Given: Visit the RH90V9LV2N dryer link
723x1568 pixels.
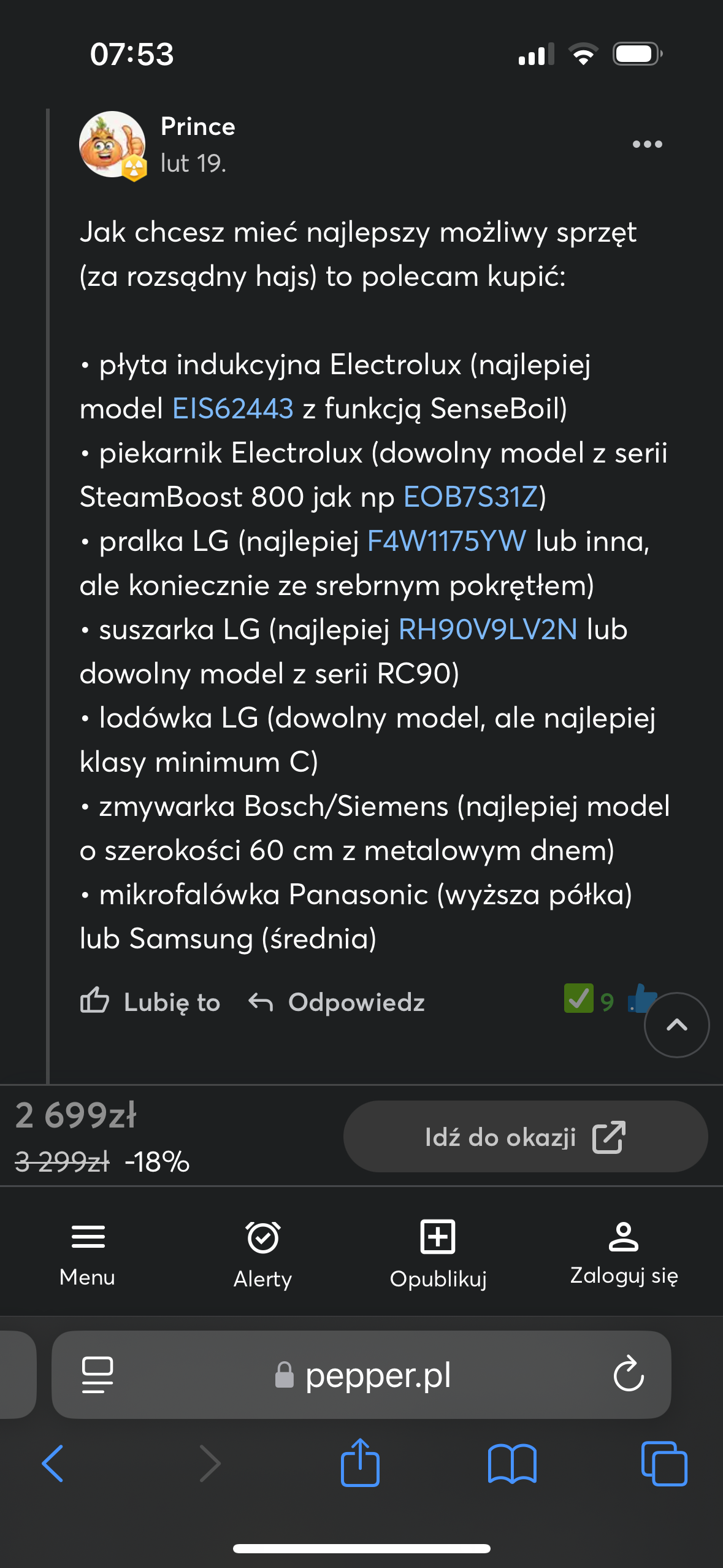Looking at the screenshot, I should tap(488, 629).
